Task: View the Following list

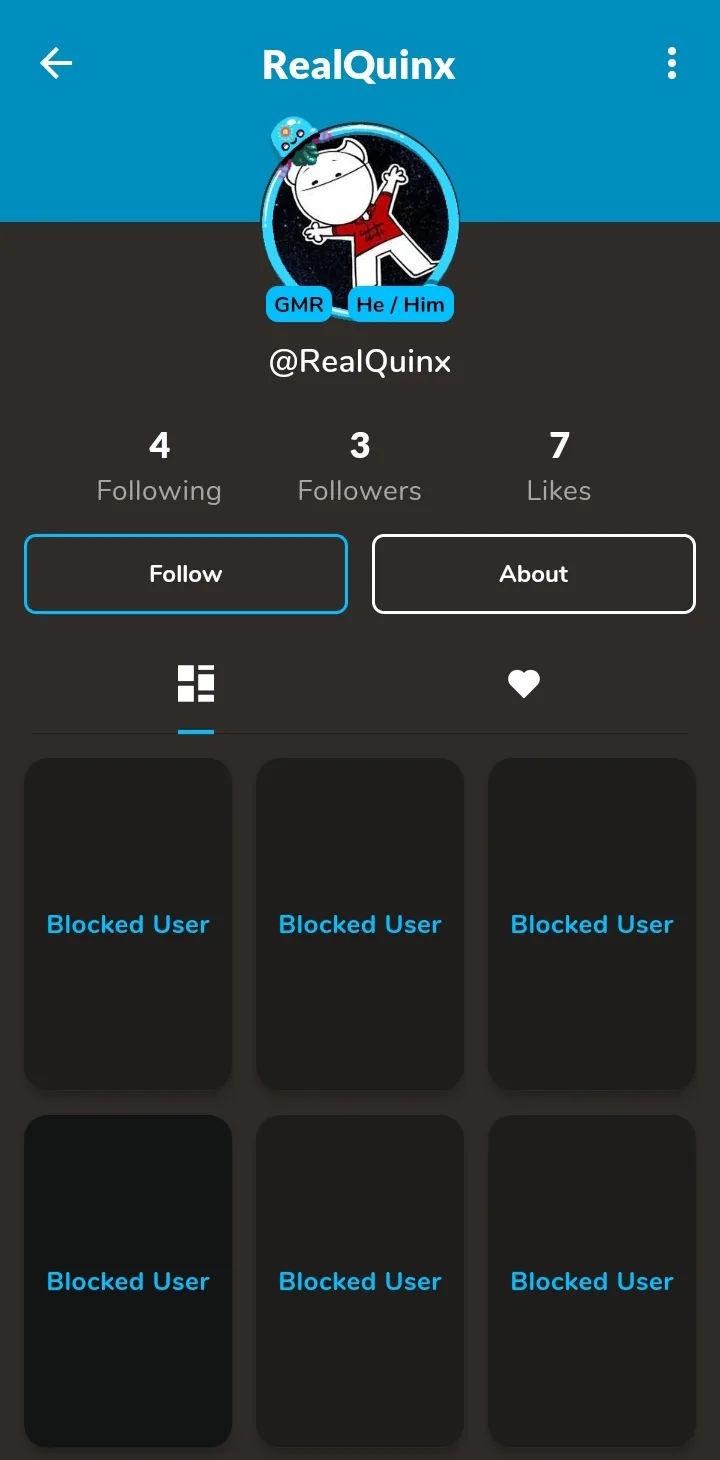Action: point(159,466)
